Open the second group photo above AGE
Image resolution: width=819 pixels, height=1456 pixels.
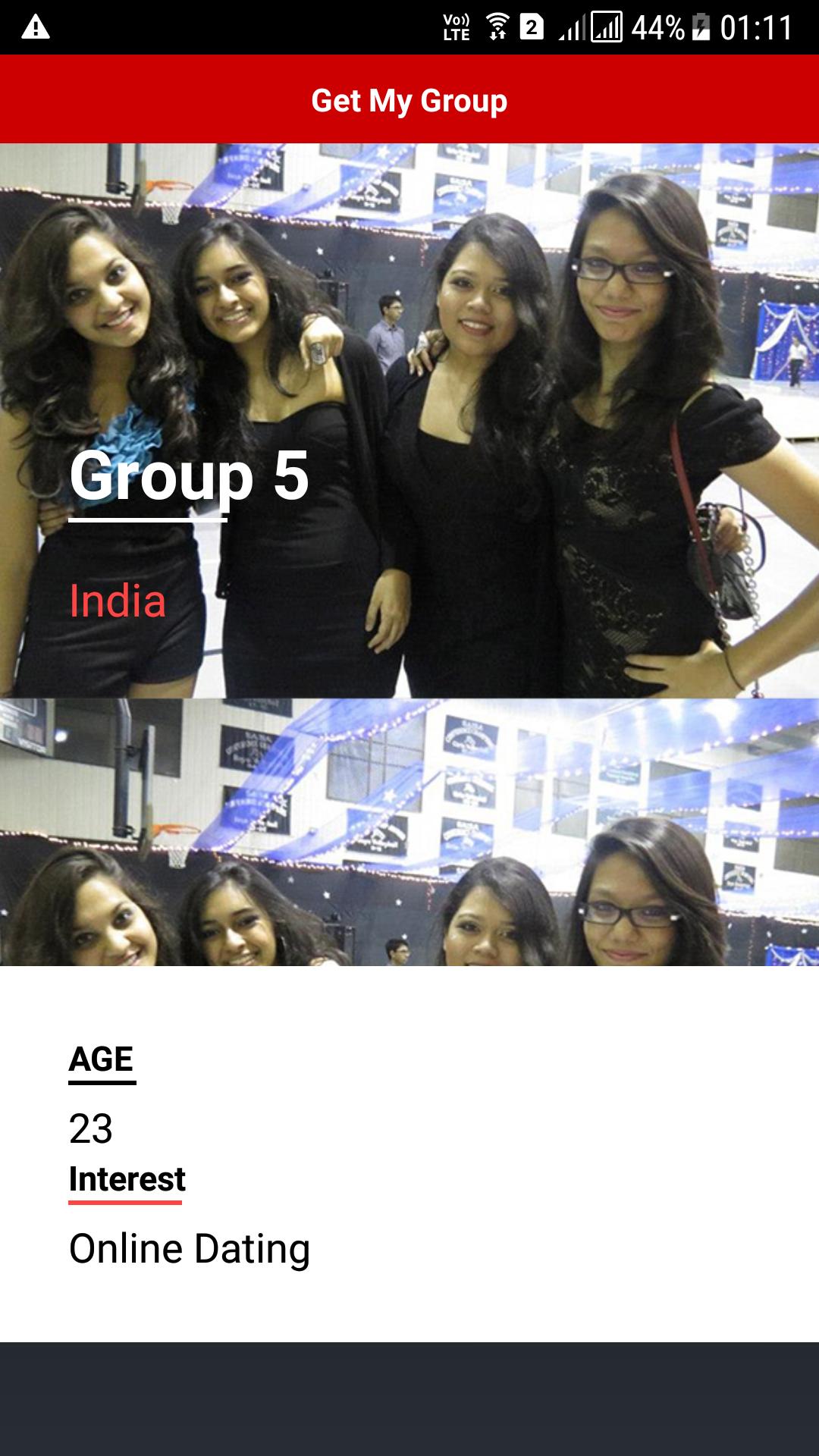(x=409, y=832)
